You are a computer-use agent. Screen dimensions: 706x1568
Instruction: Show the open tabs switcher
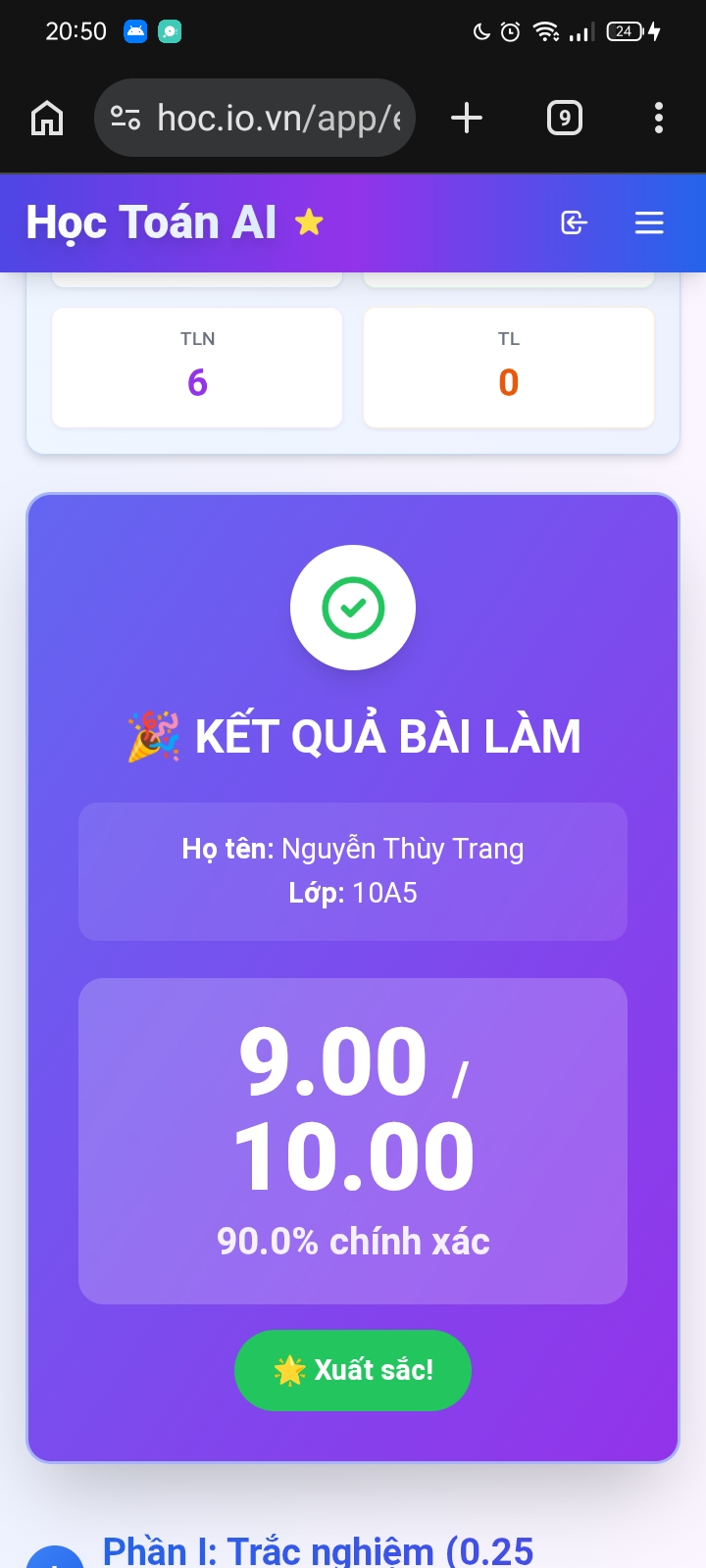pyautogui.click(x=564, y=119)
